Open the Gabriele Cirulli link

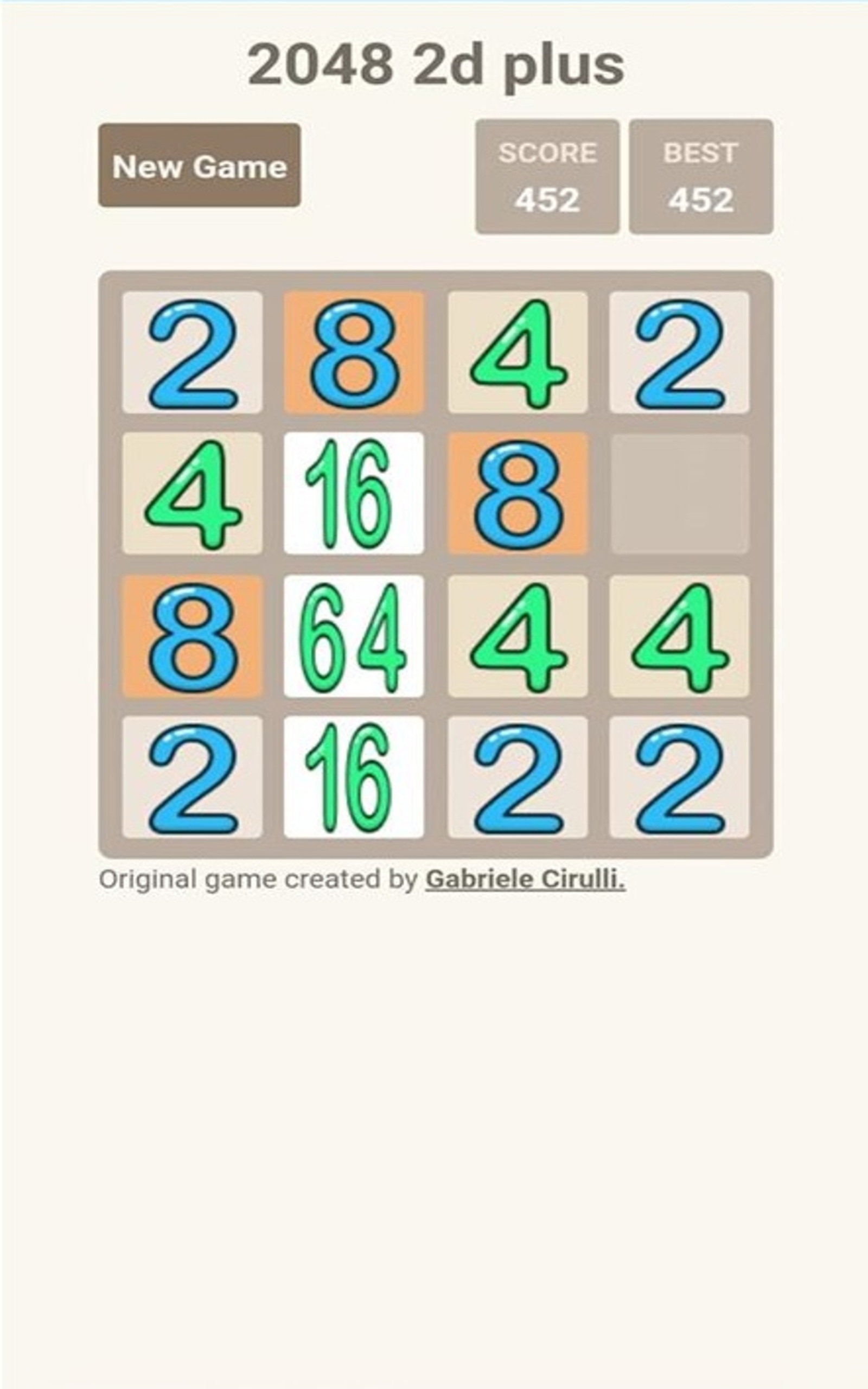pyautogui.click(x=525, y=880)
